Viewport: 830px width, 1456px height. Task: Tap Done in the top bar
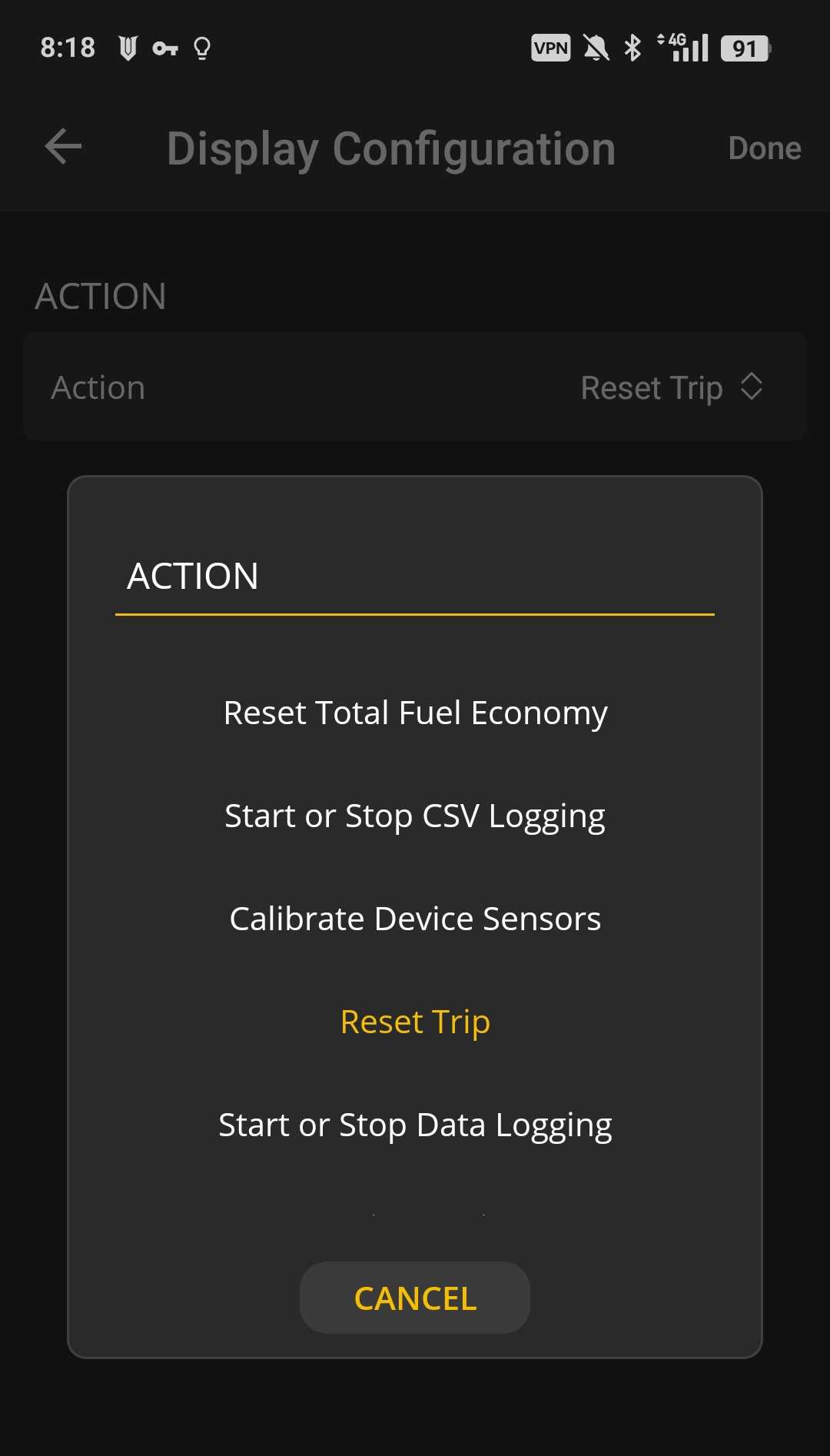point(764,148)
